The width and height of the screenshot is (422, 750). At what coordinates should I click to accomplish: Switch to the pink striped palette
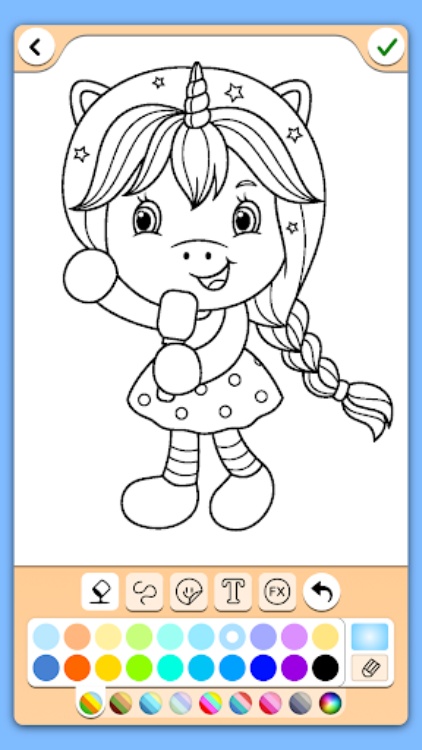tap(271, 703)
